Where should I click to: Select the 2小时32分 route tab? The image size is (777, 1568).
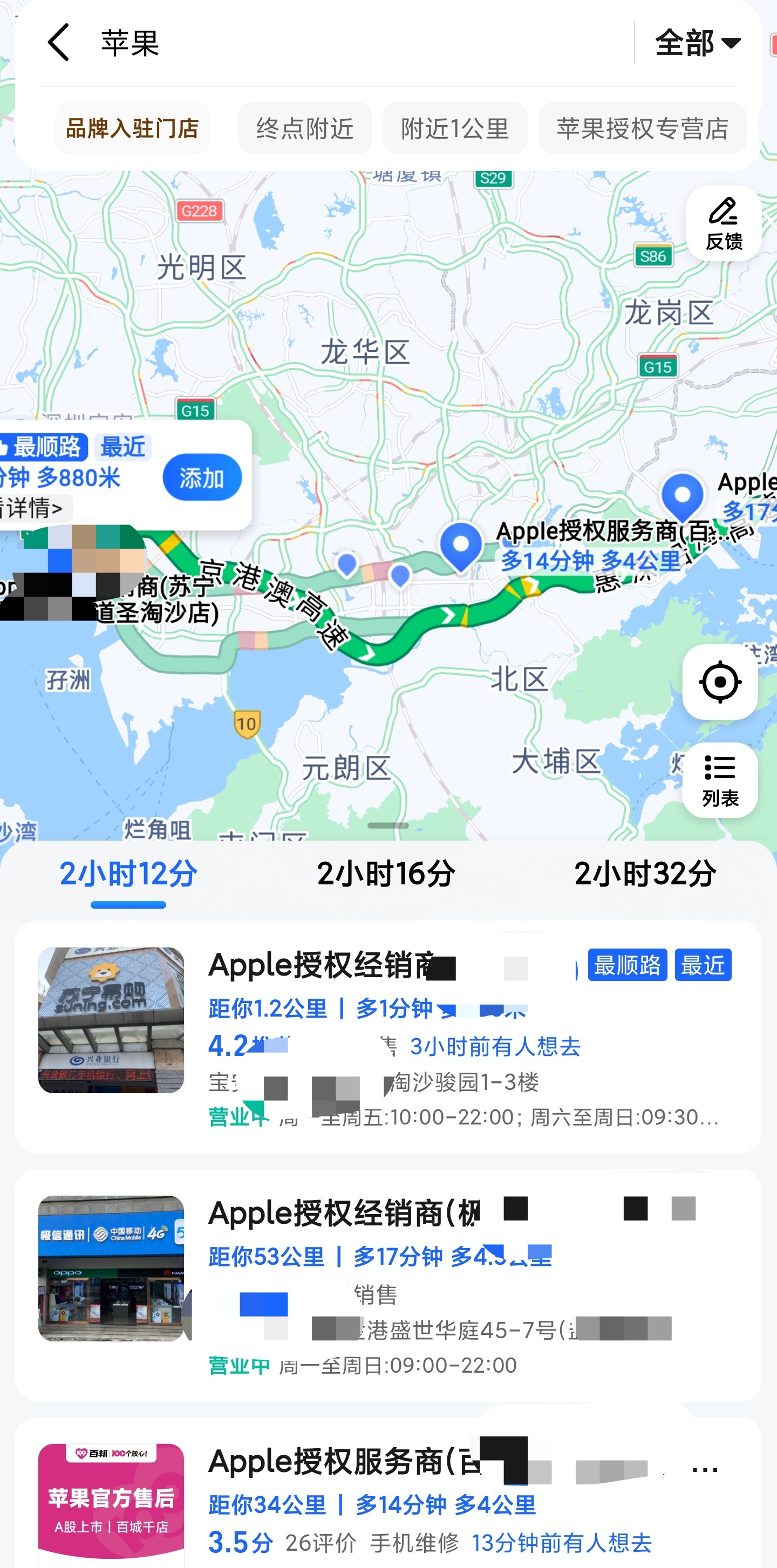point(645,874)
